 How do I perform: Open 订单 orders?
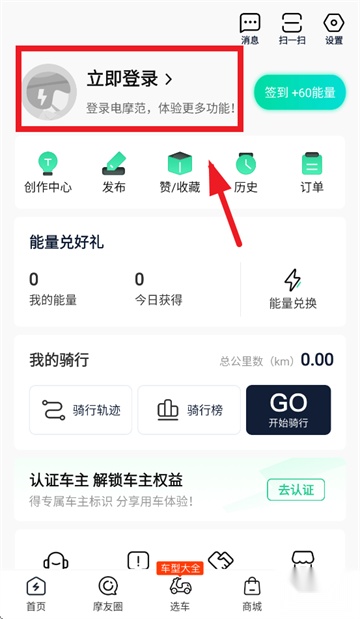(x=312, y=173)
